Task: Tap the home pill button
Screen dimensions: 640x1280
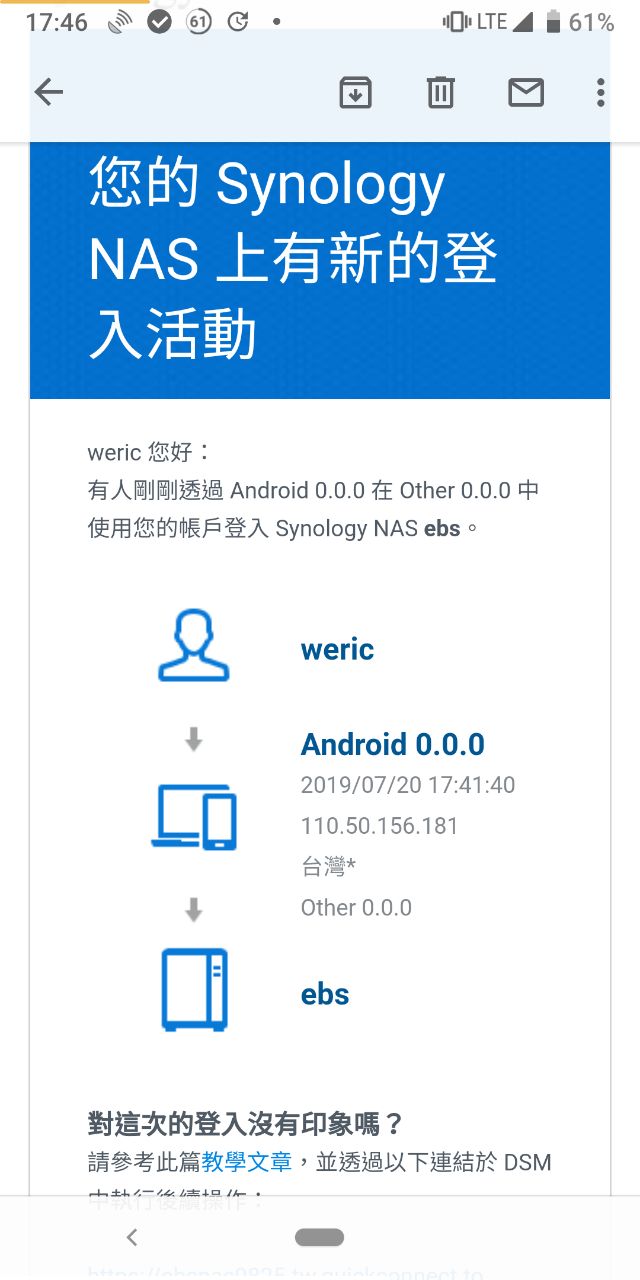Action: tap(320, 1238)
